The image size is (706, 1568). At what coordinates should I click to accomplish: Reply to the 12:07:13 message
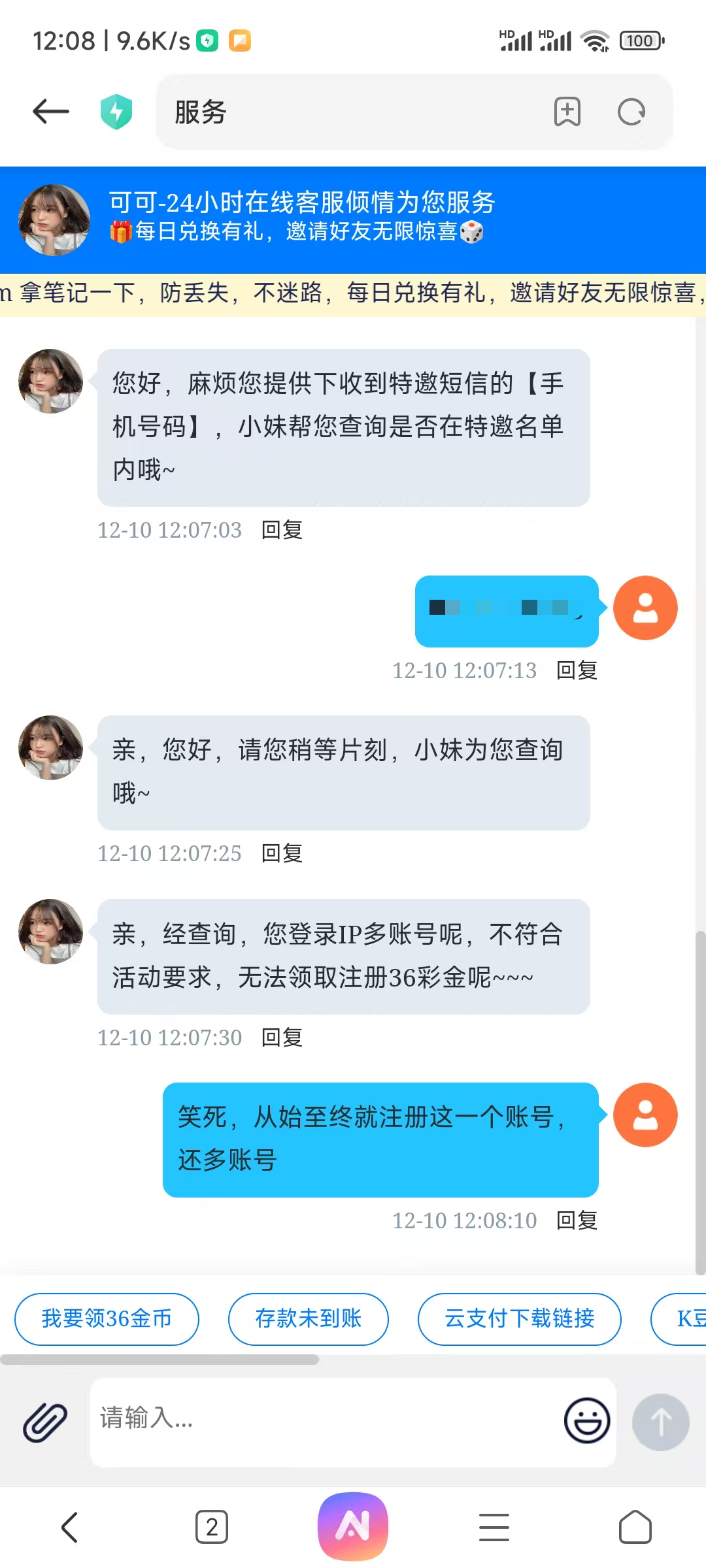[x=577, y=670]
